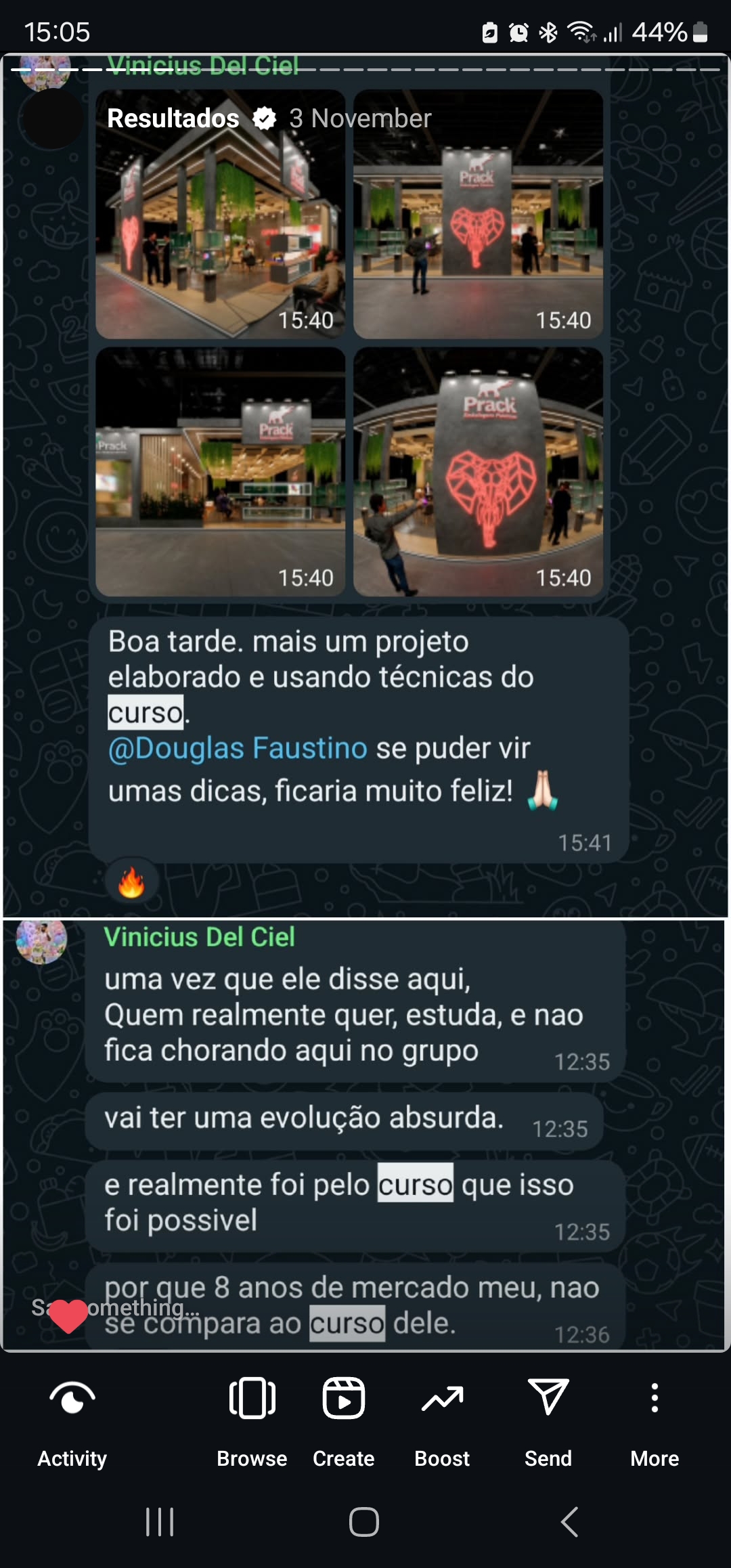Go back with the system back button
Viewport: 731px width, 1568px height.
(569, 1522)
